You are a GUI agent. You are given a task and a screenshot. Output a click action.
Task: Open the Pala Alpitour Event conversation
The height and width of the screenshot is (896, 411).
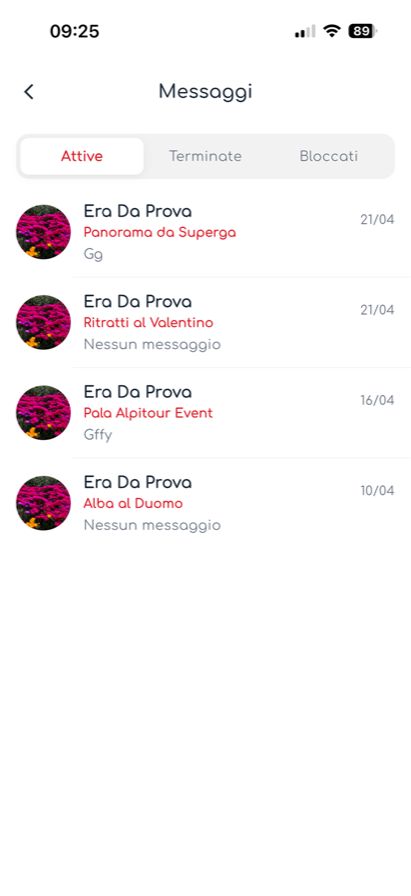(205, 413)
